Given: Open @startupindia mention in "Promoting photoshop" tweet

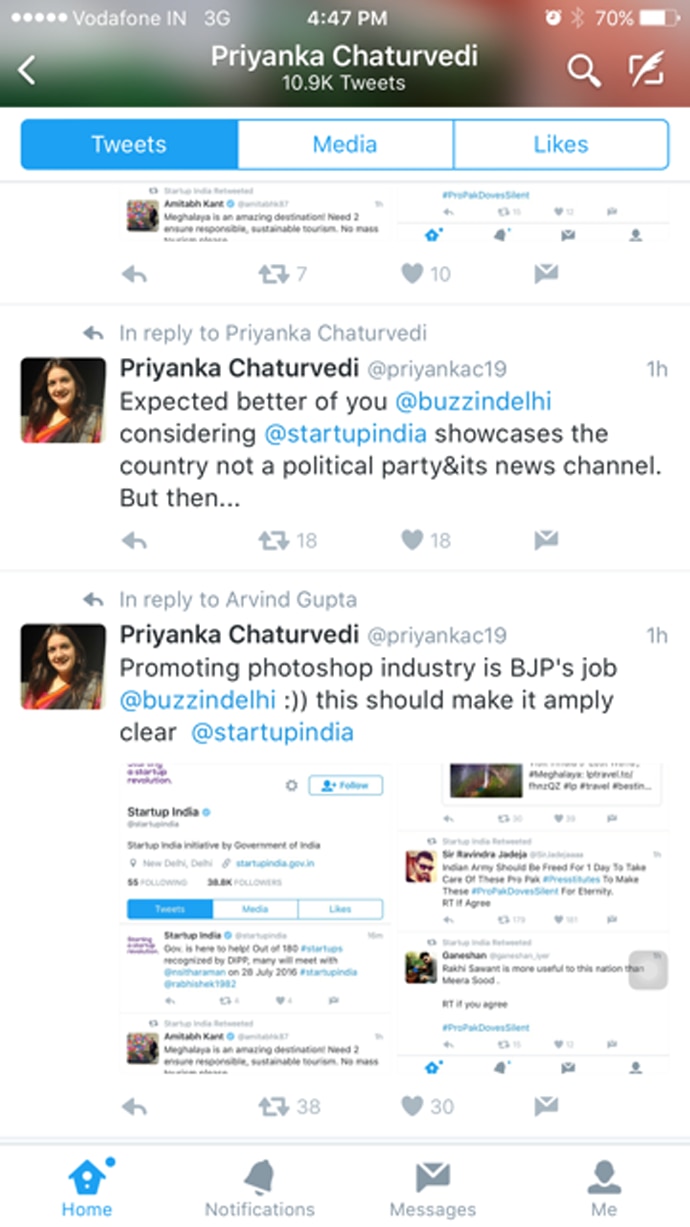Looking at the screenshot, I should (272, 732).
